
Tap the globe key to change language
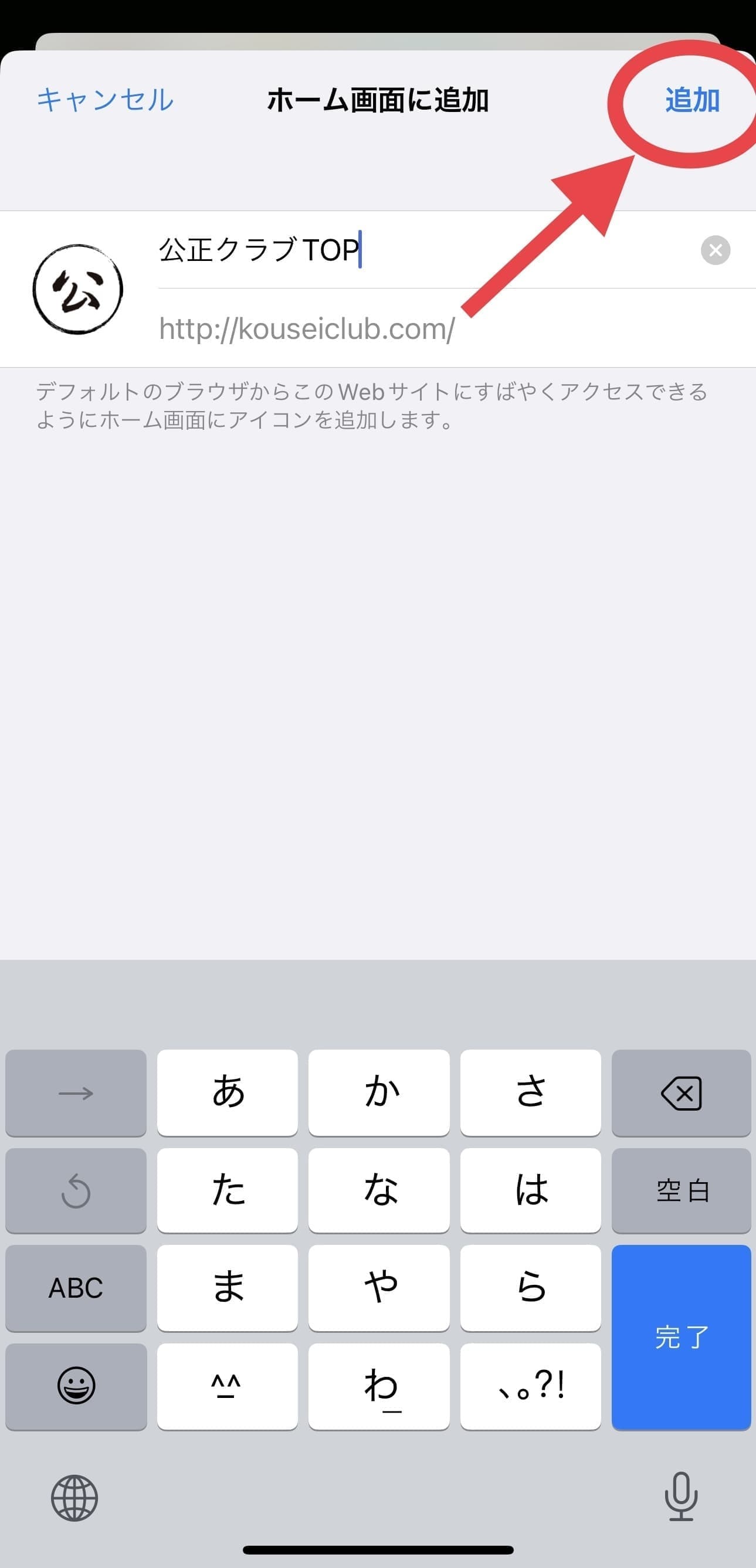click(74, 1498)
